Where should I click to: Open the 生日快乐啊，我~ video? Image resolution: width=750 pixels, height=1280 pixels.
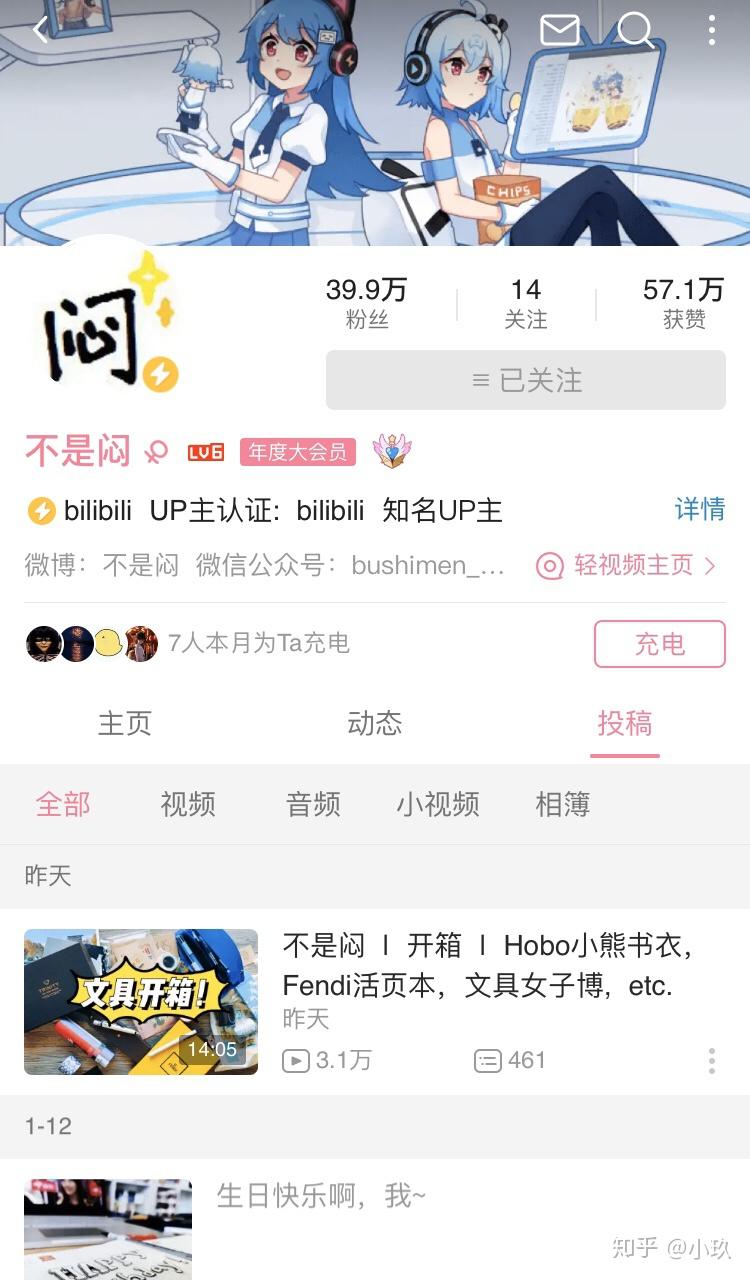pyautogui.click(x=321, y=1196)
